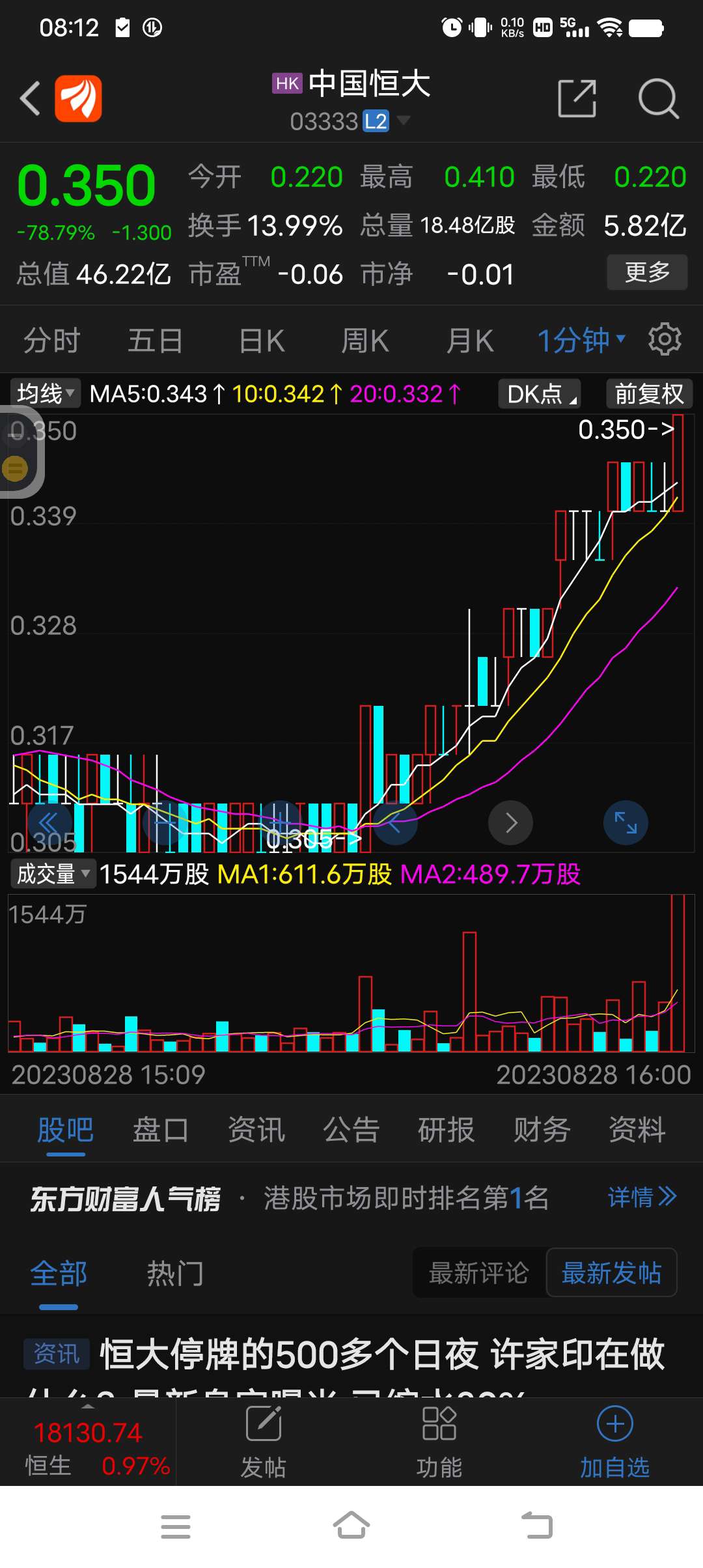Screen dimensions: 703x1568
Task: Select the 财务 financials tab
Action: pos(542,1130)
